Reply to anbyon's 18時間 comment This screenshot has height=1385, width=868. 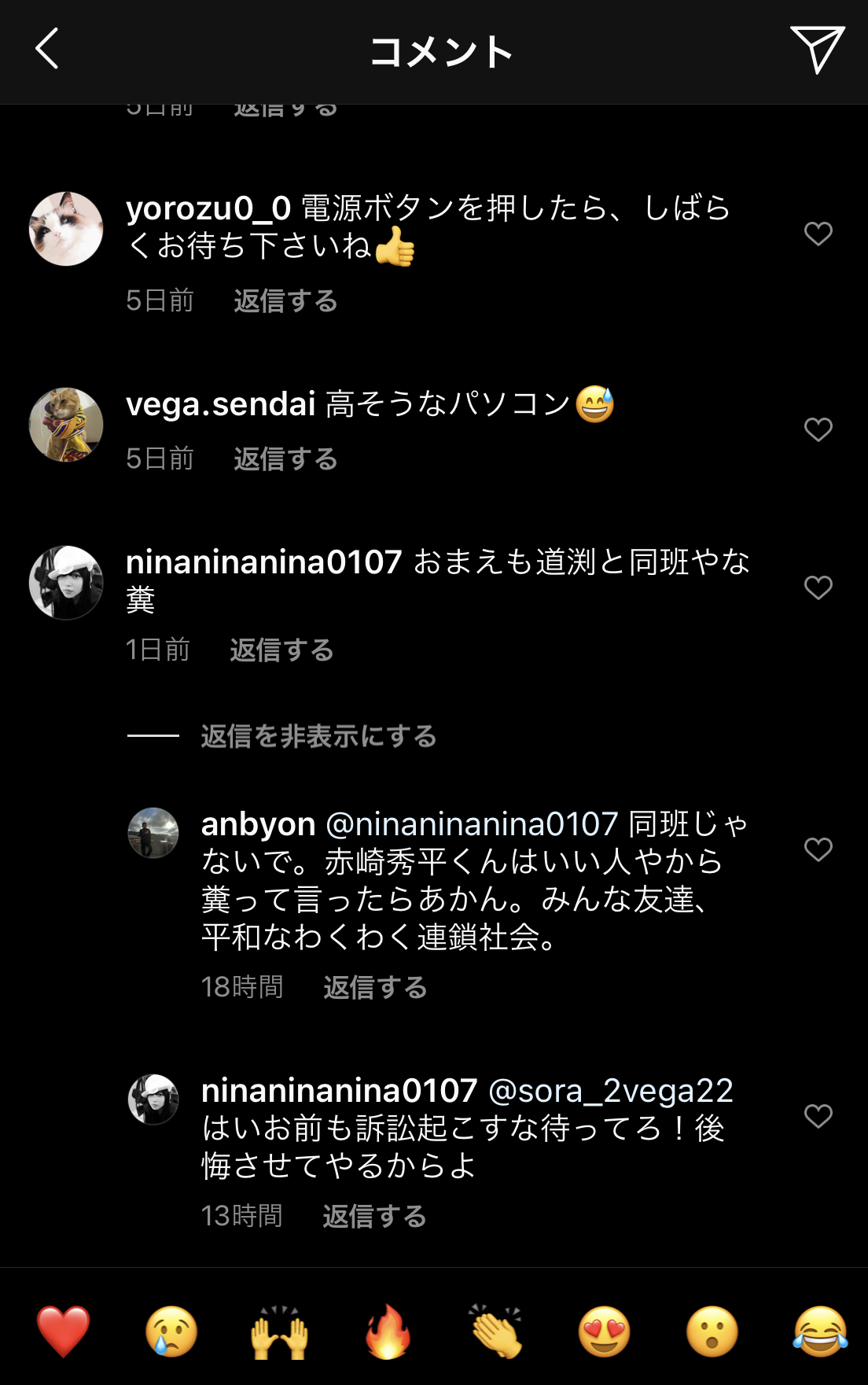click(x=375, y=987)
